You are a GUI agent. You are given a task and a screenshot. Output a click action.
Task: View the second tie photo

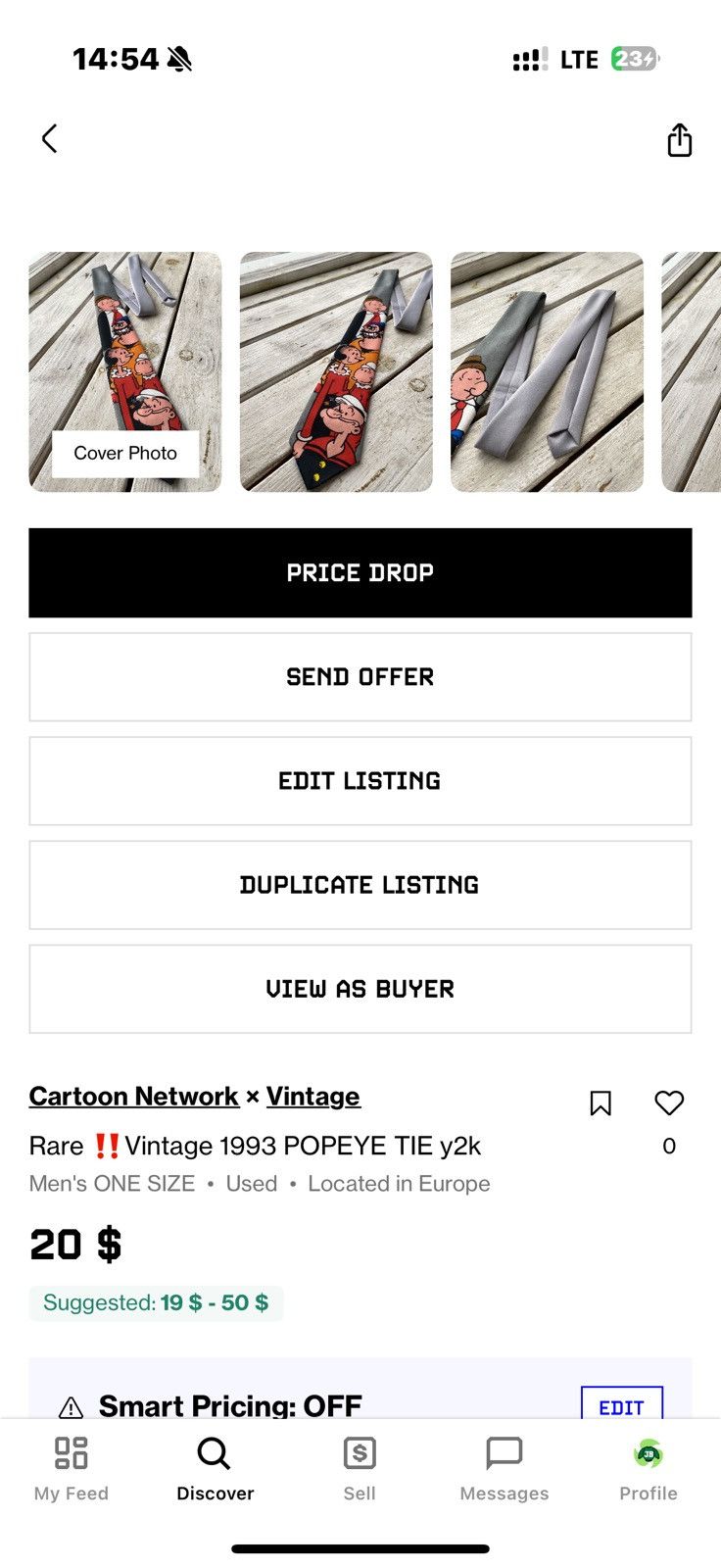[x=336, y=371]
